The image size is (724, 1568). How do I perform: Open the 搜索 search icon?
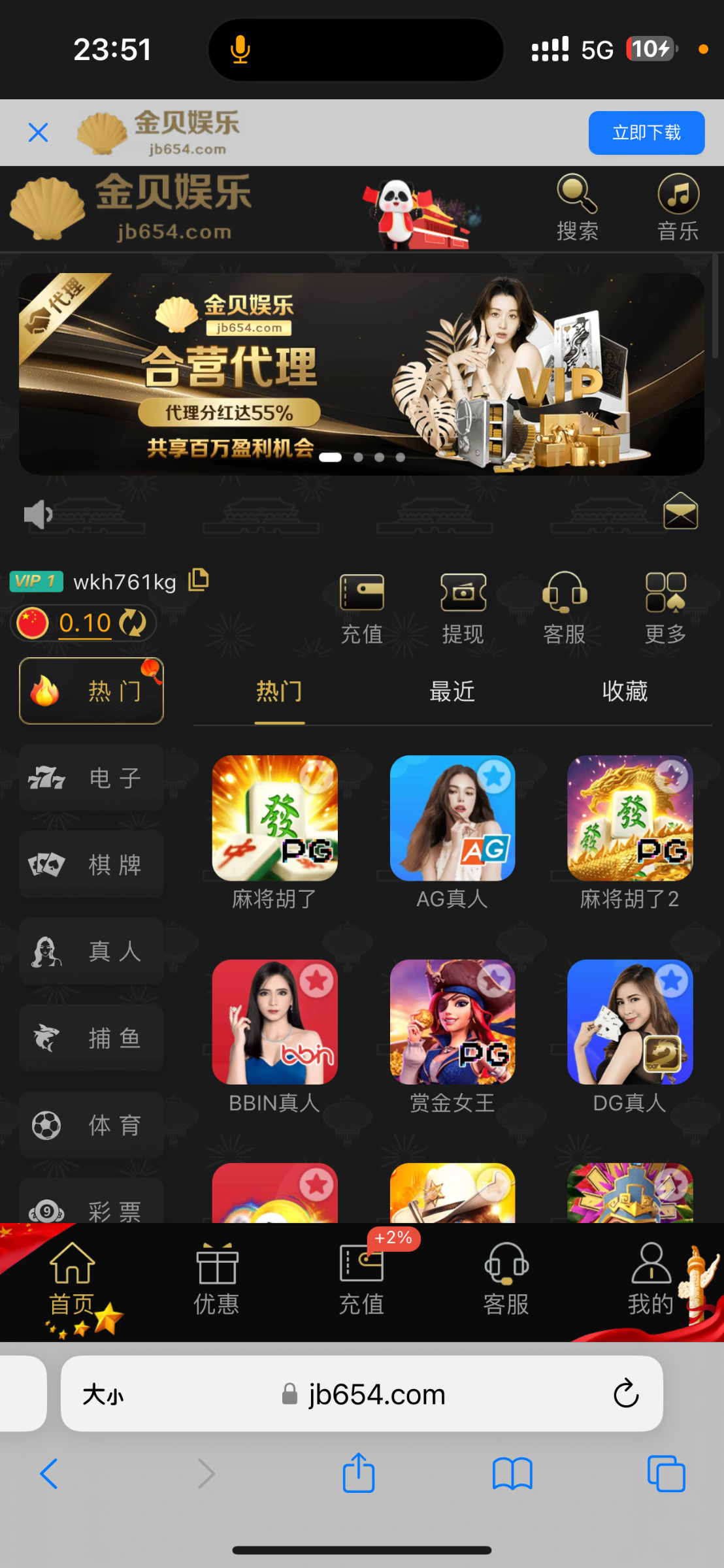(576, 208)
